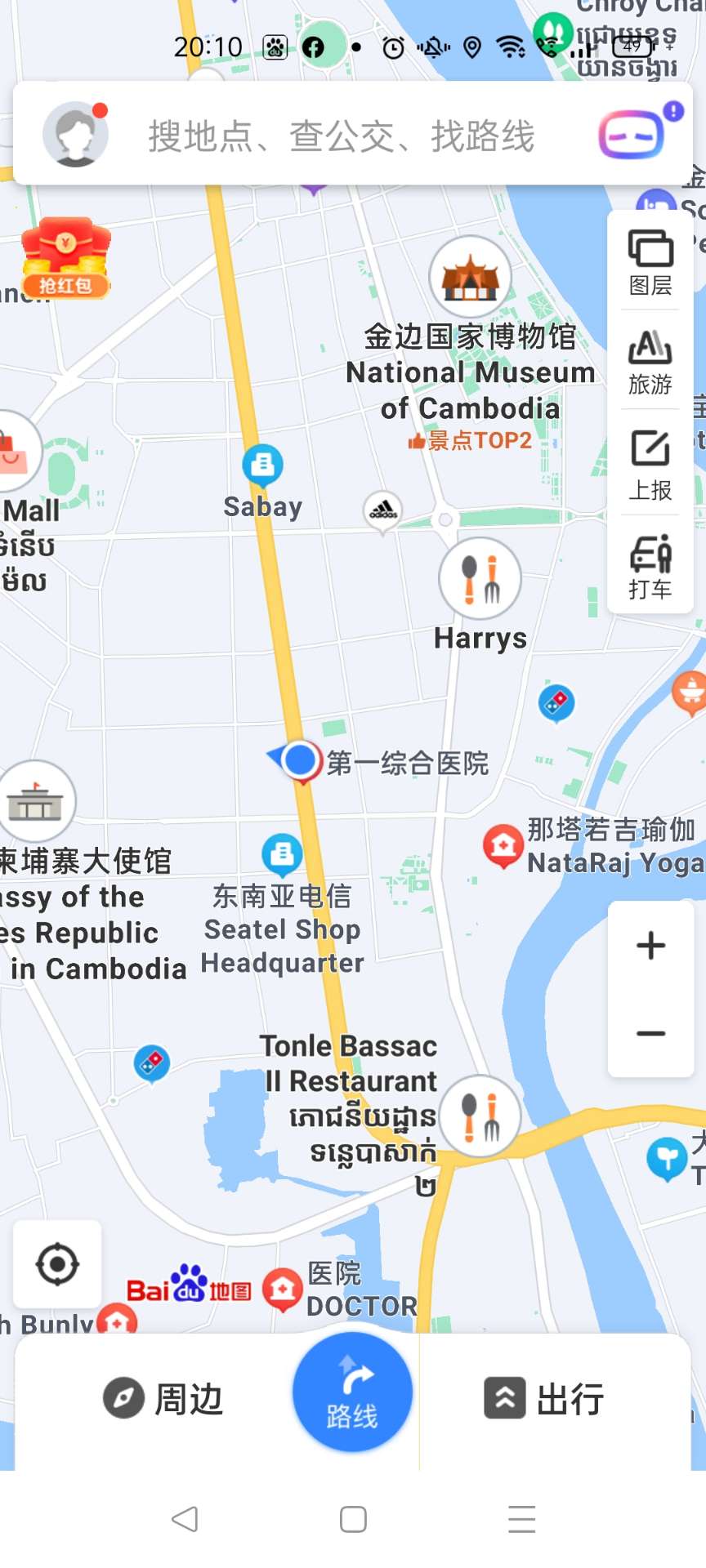706x1568 pixels.
Task: Open the 出行 travel tab
Action: [545, 1399]
